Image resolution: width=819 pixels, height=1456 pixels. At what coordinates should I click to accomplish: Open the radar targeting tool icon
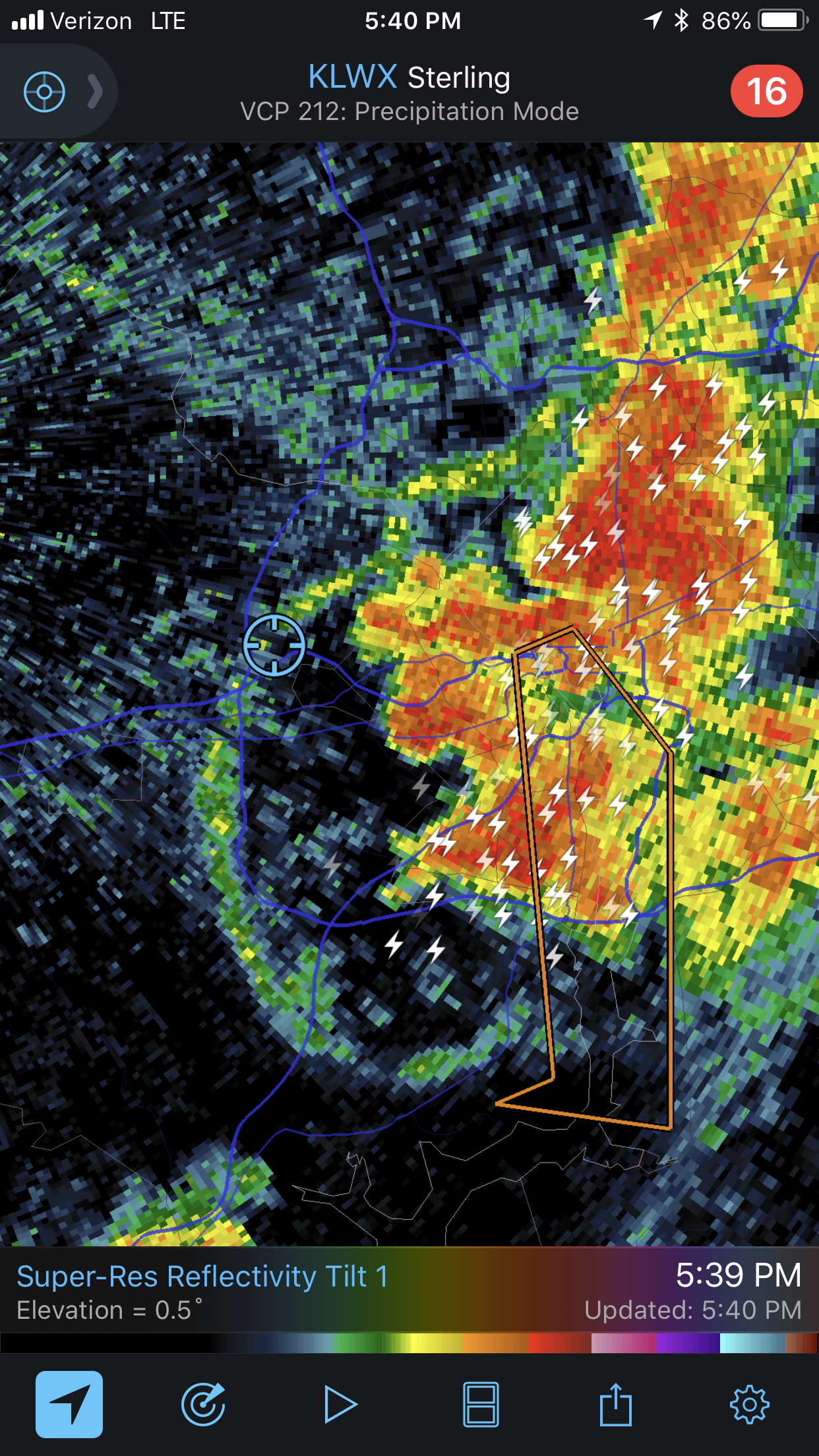click(x=204, y=1404)
